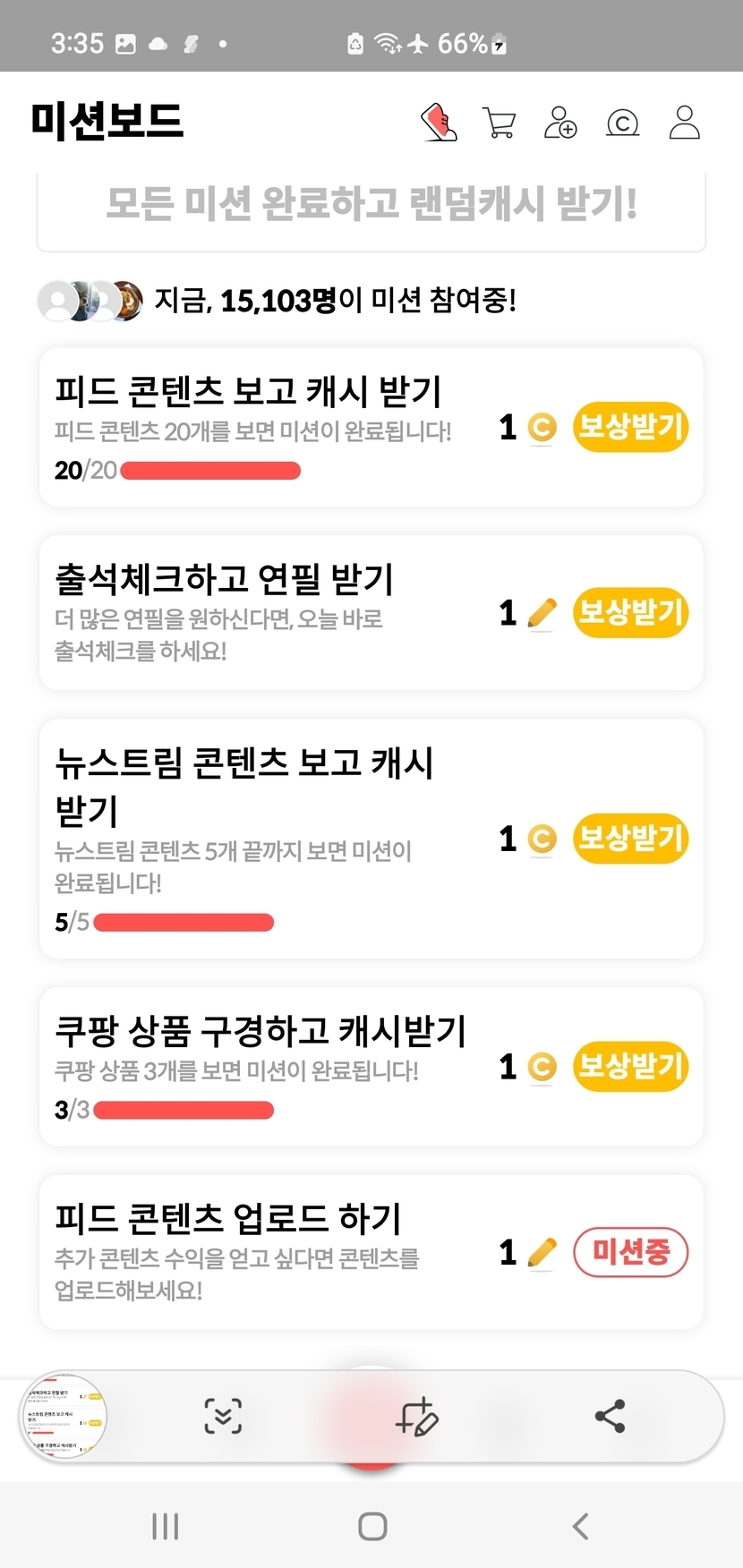Go back using the system back button
The width and height of the screenshot is (743, 1568).
580,1526
